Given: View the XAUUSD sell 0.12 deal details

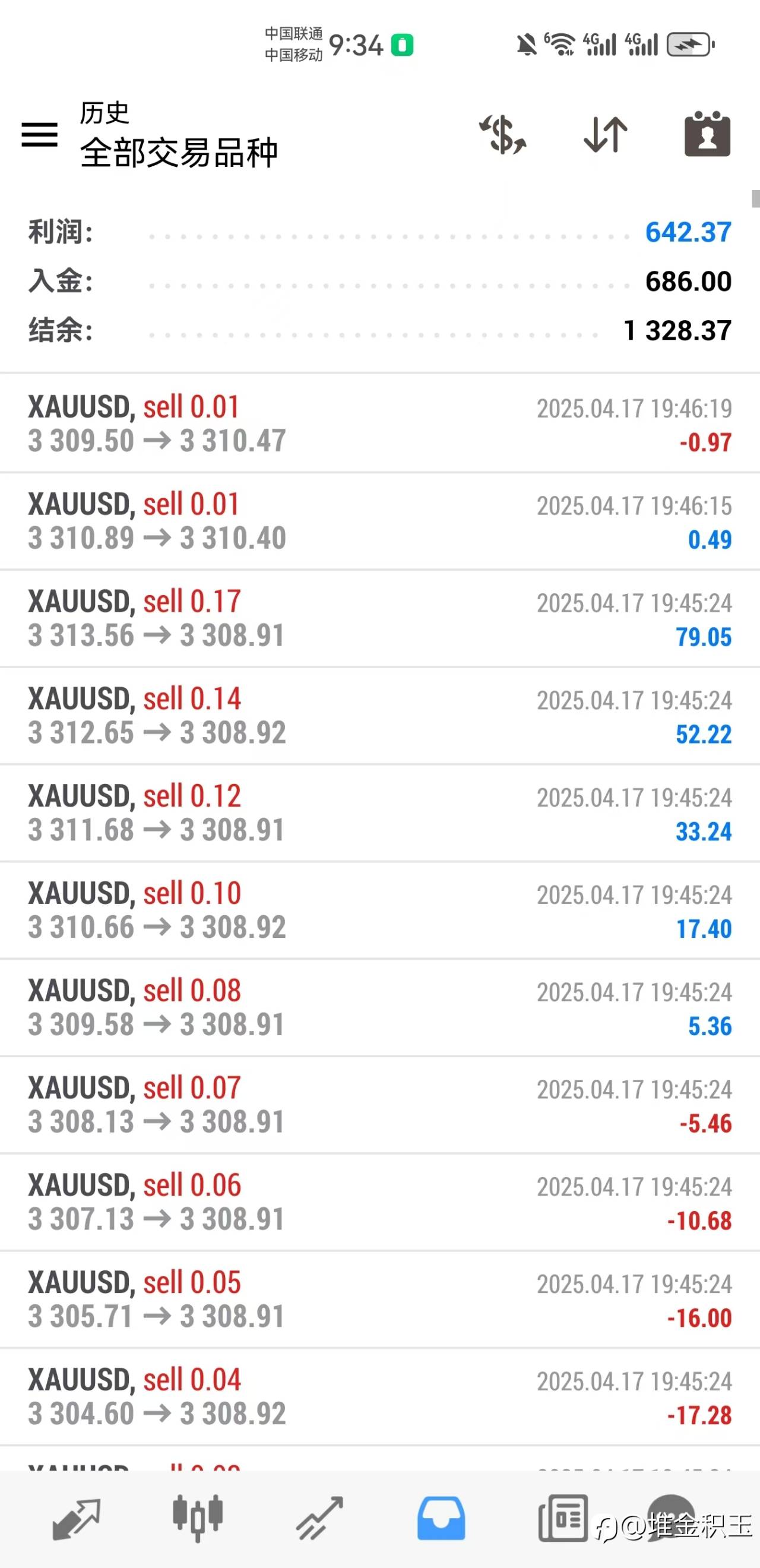Looking at the screenshot, I should click(379, 813).
